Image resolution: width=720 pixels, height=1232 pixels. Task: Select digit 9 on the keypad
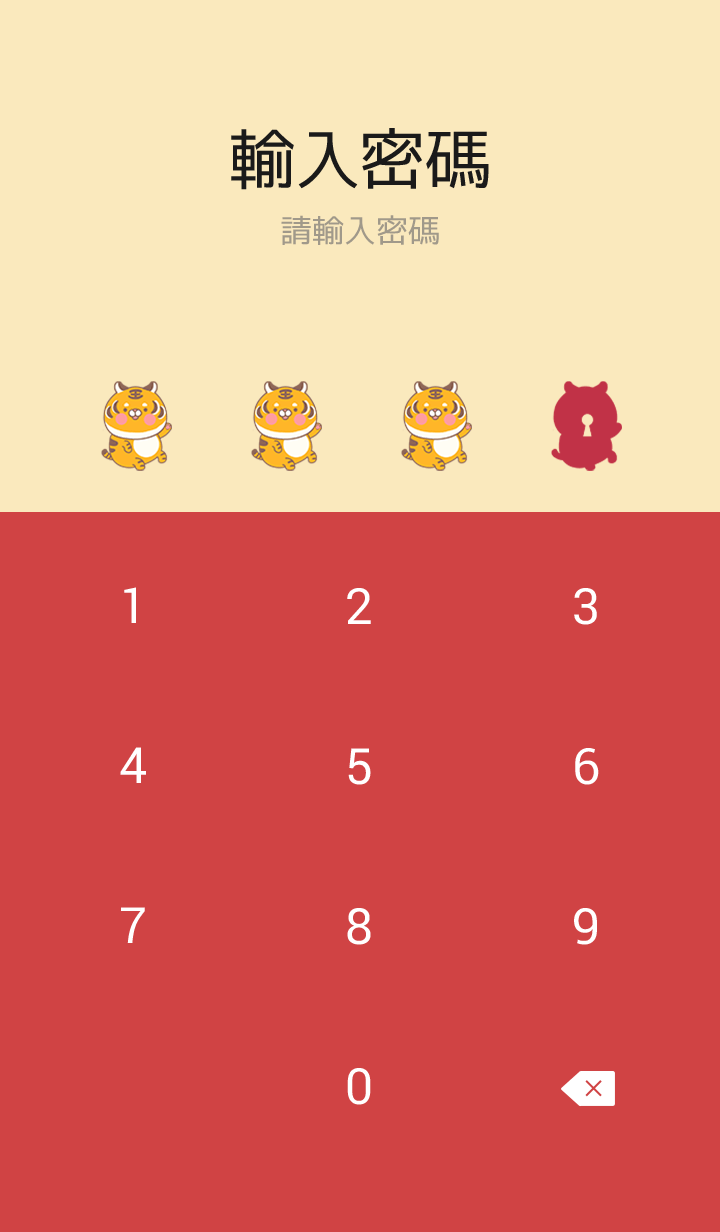(586, 927)
